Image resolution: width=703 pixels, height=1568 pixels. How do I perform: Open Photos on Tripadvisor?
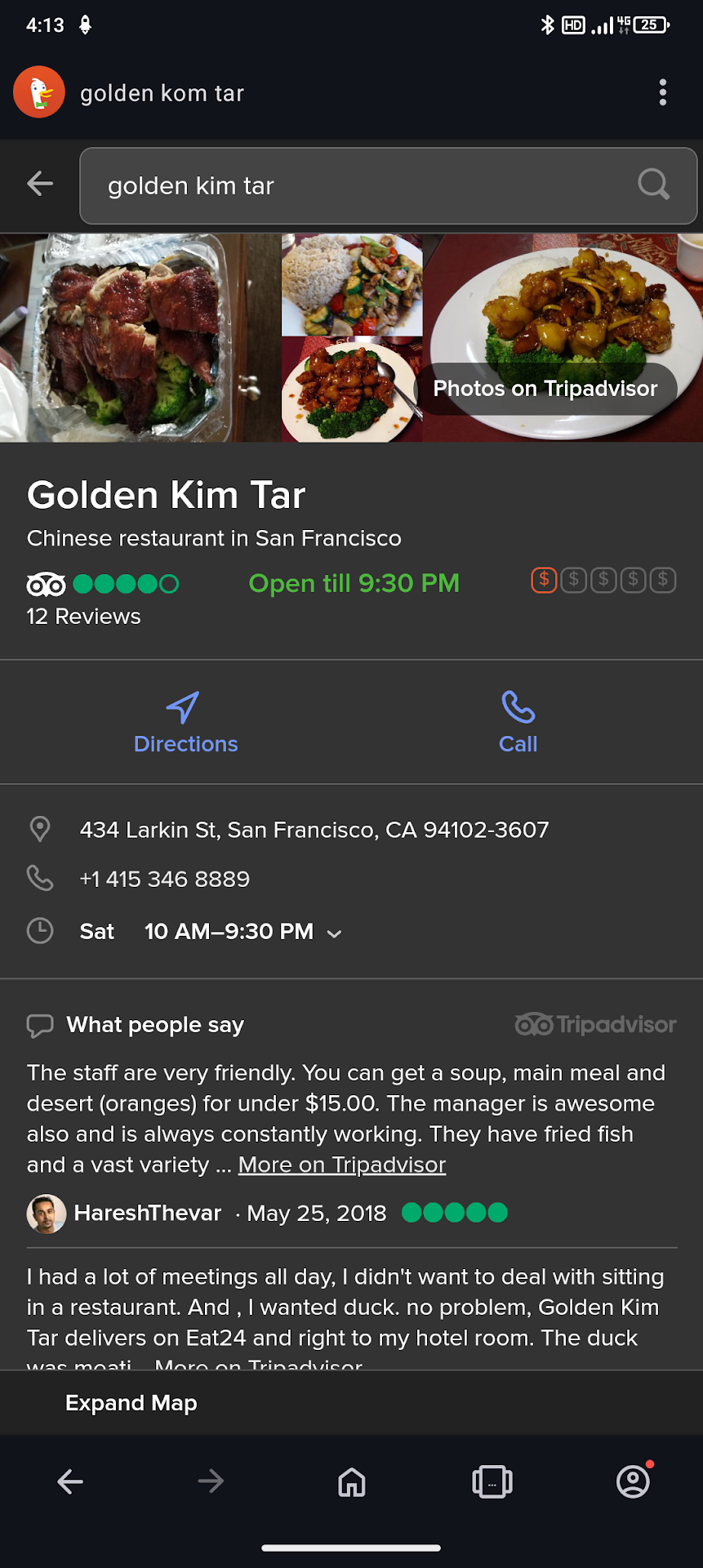point(545,389)
